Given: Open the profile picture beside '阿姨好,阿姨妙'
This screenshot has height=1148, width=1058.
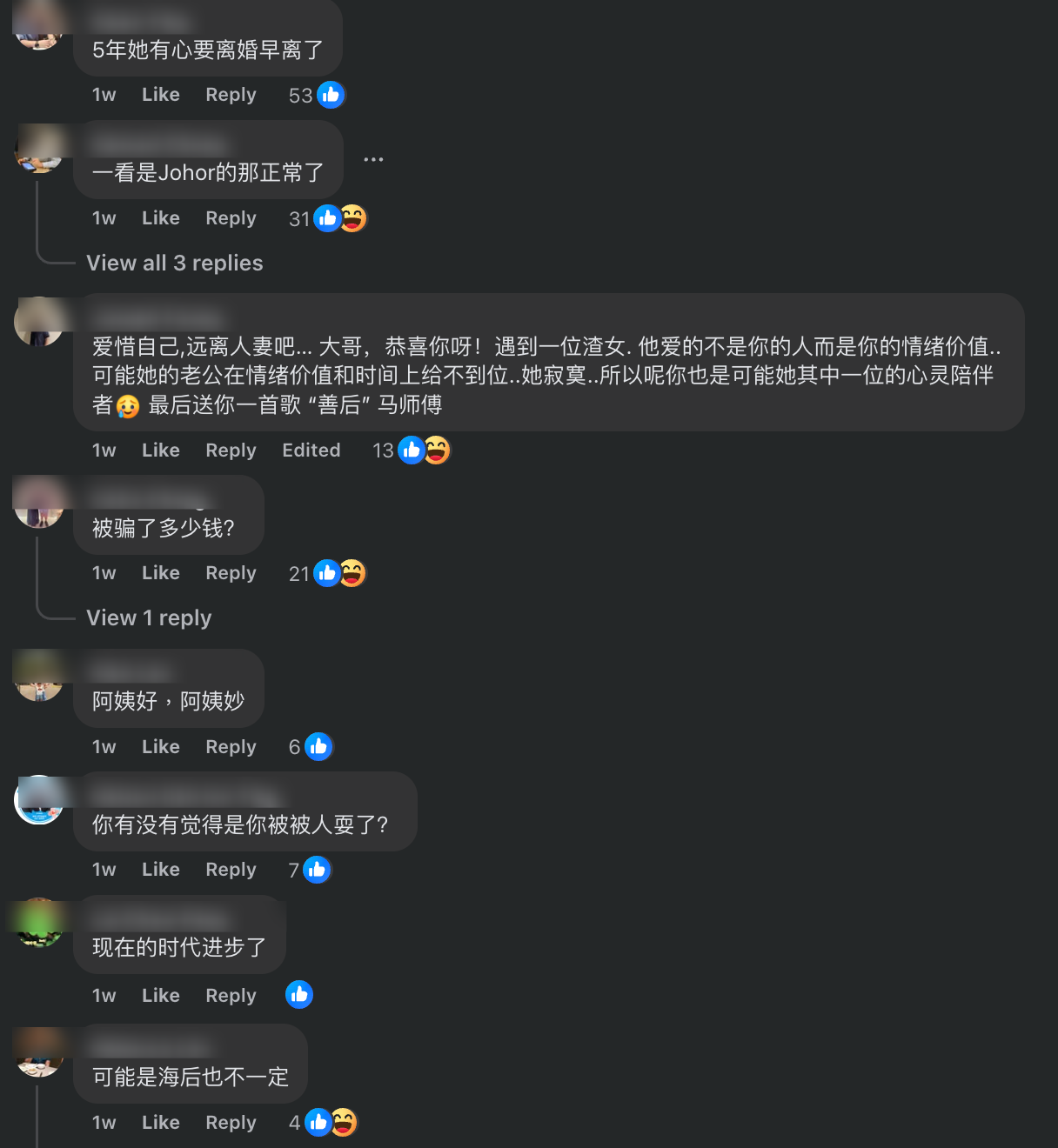Looking at the screenshot, I should click(39, 677).
